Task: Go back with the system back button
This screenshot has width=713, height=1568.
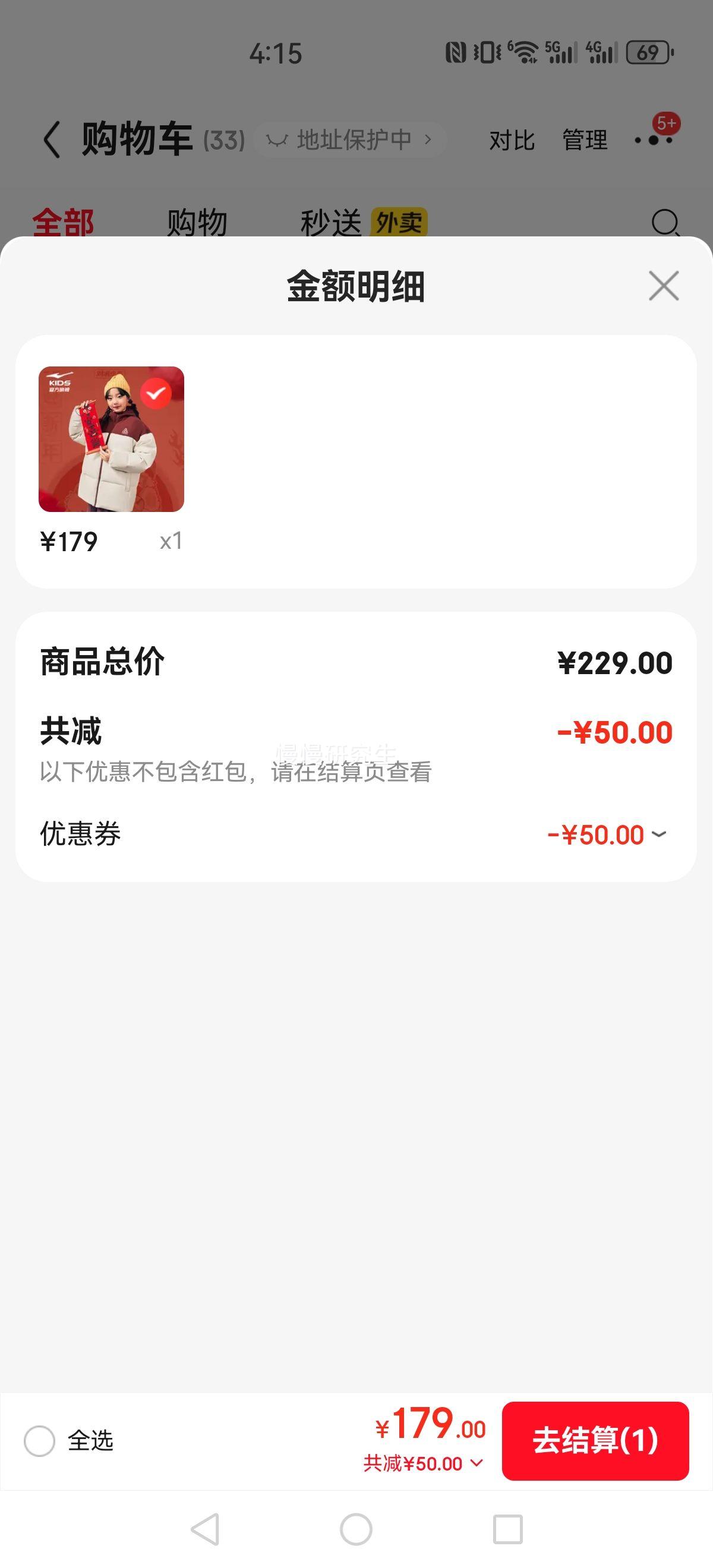Action: [x=205, y=1529]
